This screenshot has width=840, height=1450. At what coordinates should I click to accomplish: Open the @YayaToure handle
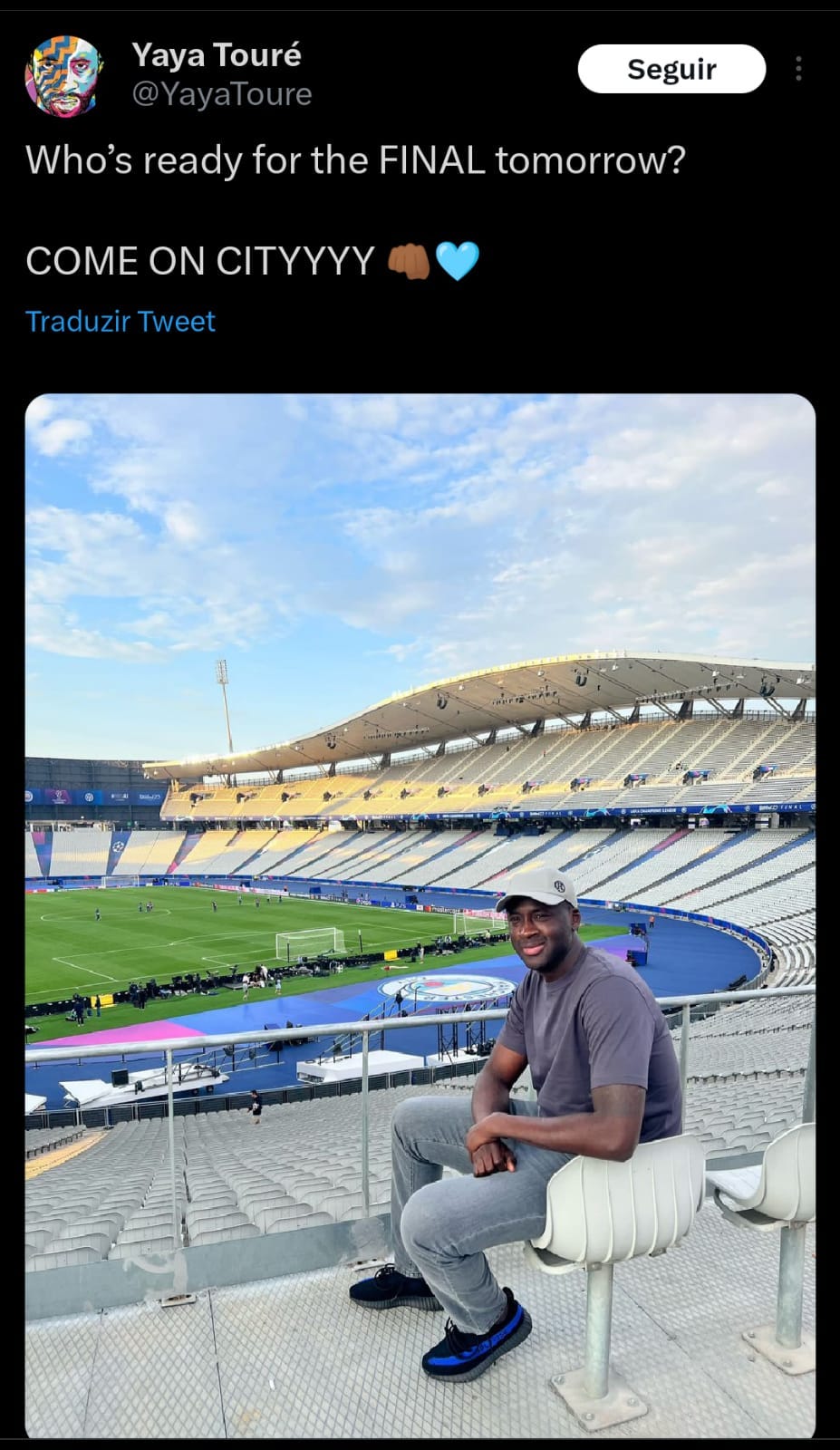pos(222,94)
